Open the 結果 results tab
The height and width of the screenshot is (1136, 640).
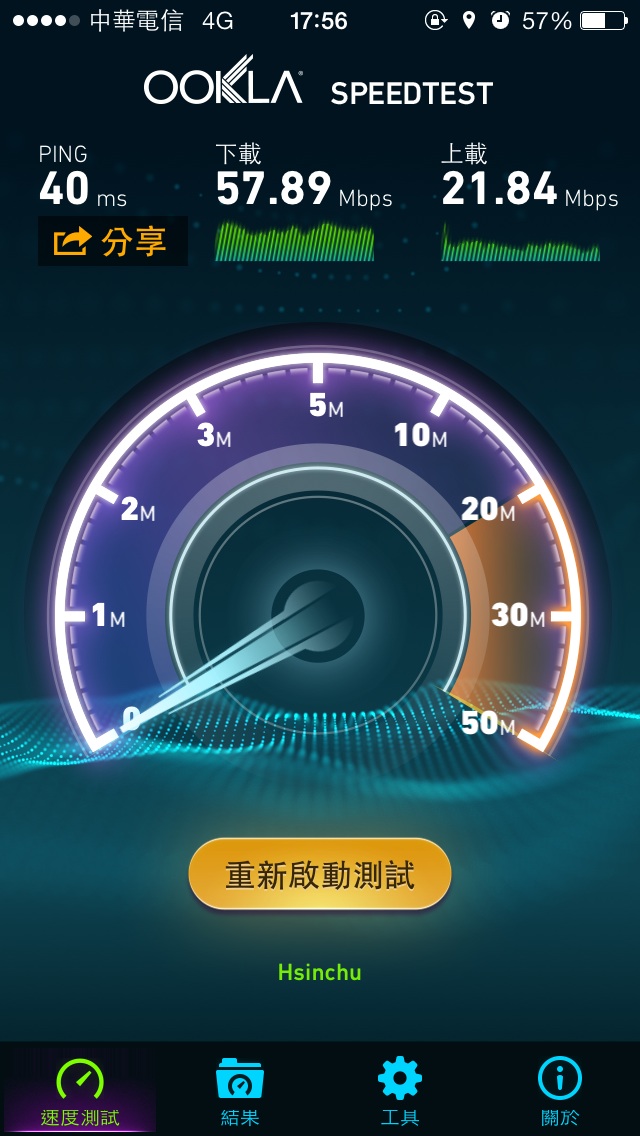click(x=240, y=1090)
